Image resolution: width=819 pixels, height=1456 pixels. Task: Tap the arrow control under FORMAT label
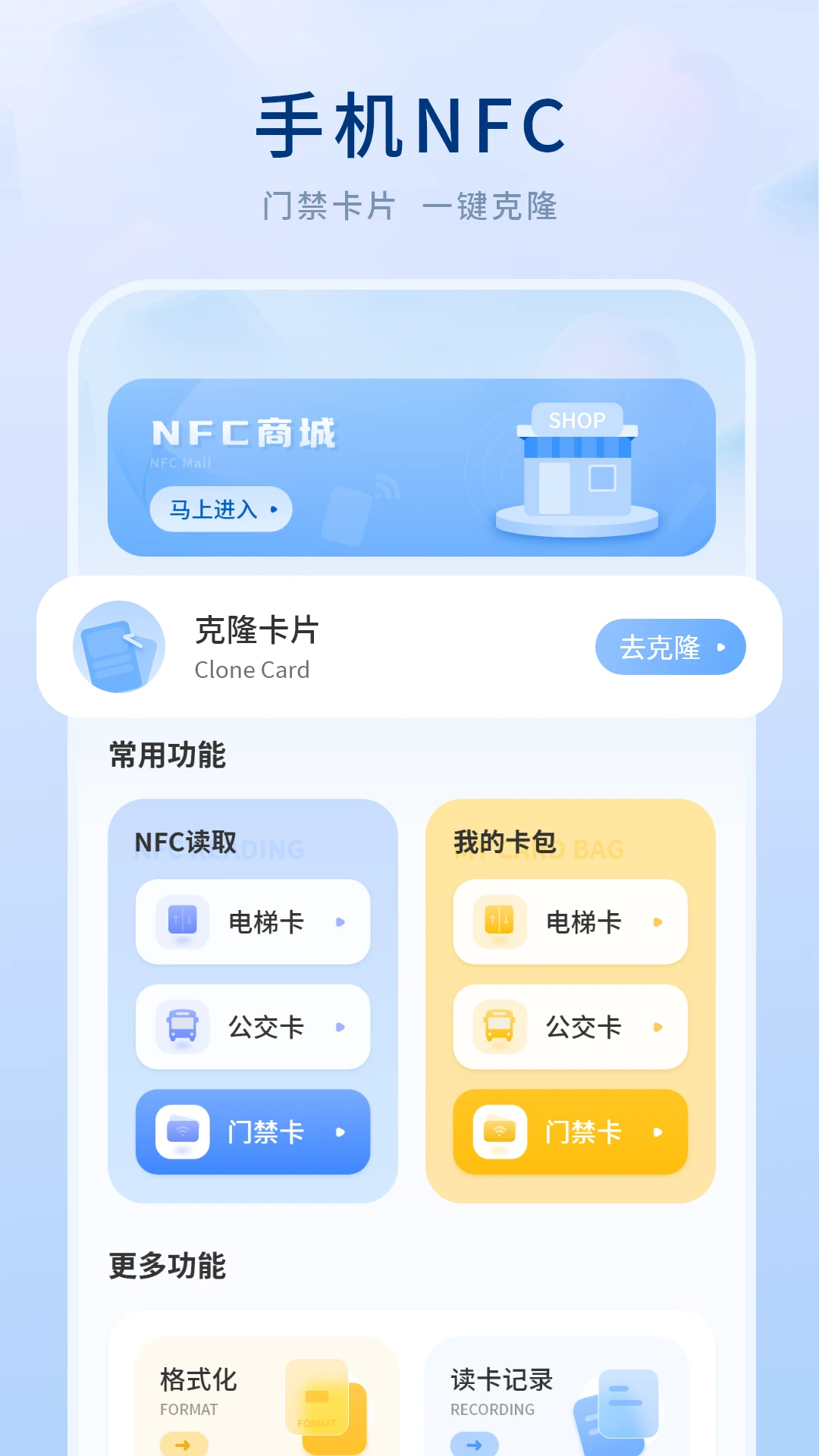coord(182,1445)
